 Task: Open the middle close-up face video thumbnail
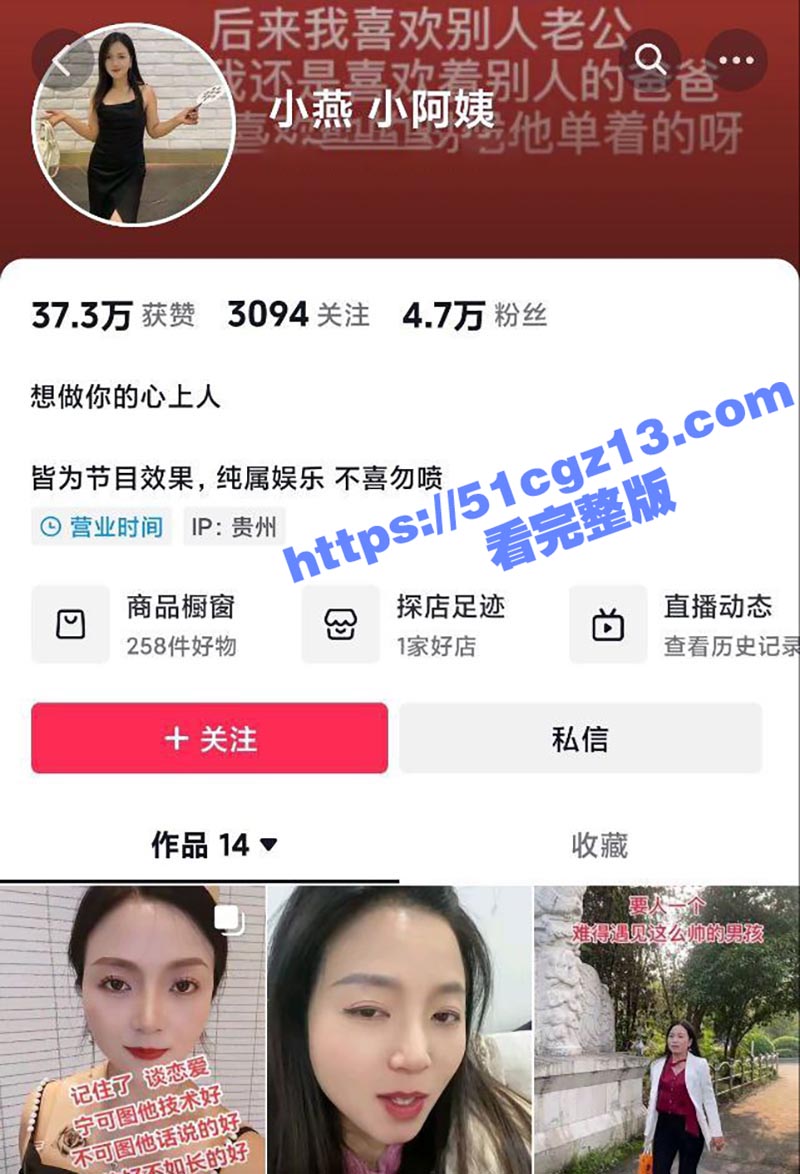398,1030
